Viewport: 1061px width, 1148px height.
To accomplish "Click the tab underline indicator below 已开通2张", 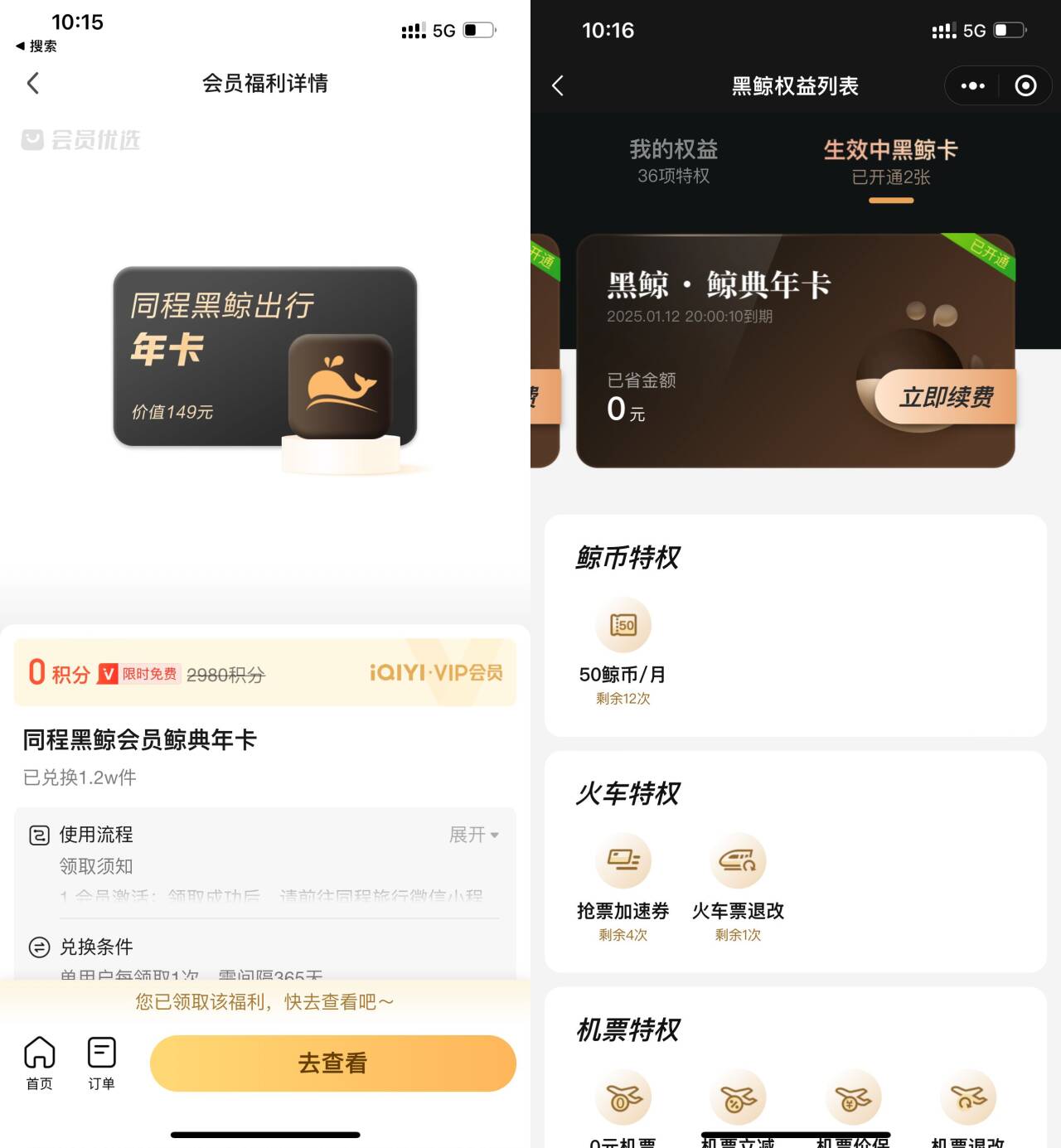I will tap(891, 200).
